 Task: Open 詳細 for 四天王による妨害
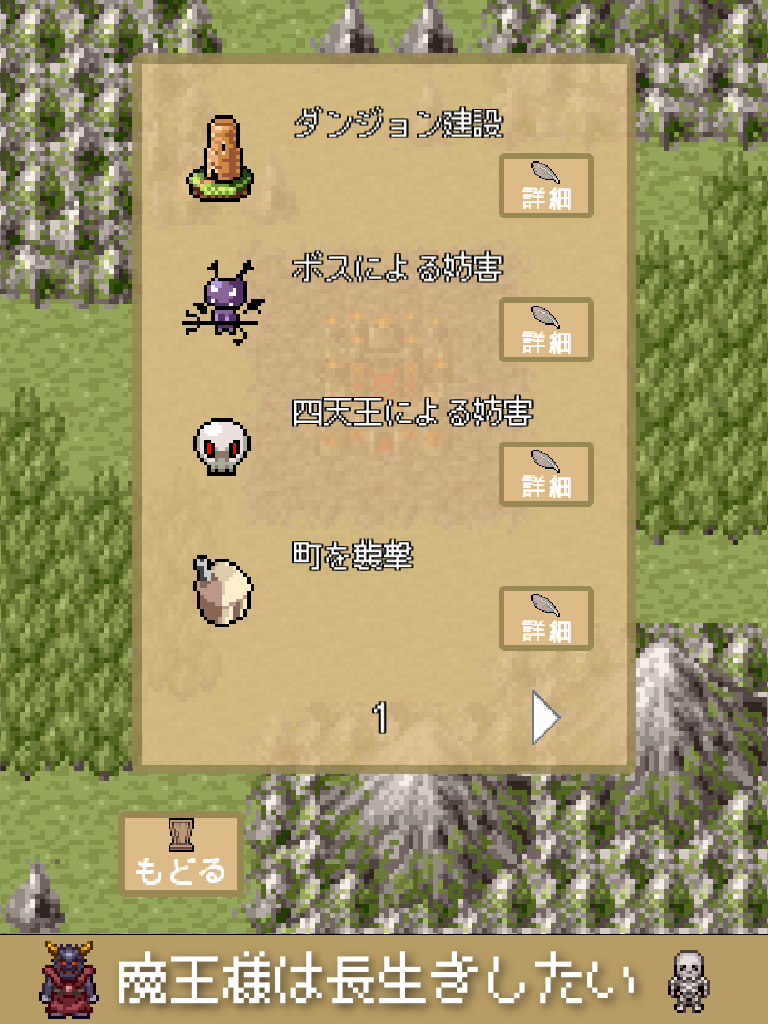click(x=548, y=474)
